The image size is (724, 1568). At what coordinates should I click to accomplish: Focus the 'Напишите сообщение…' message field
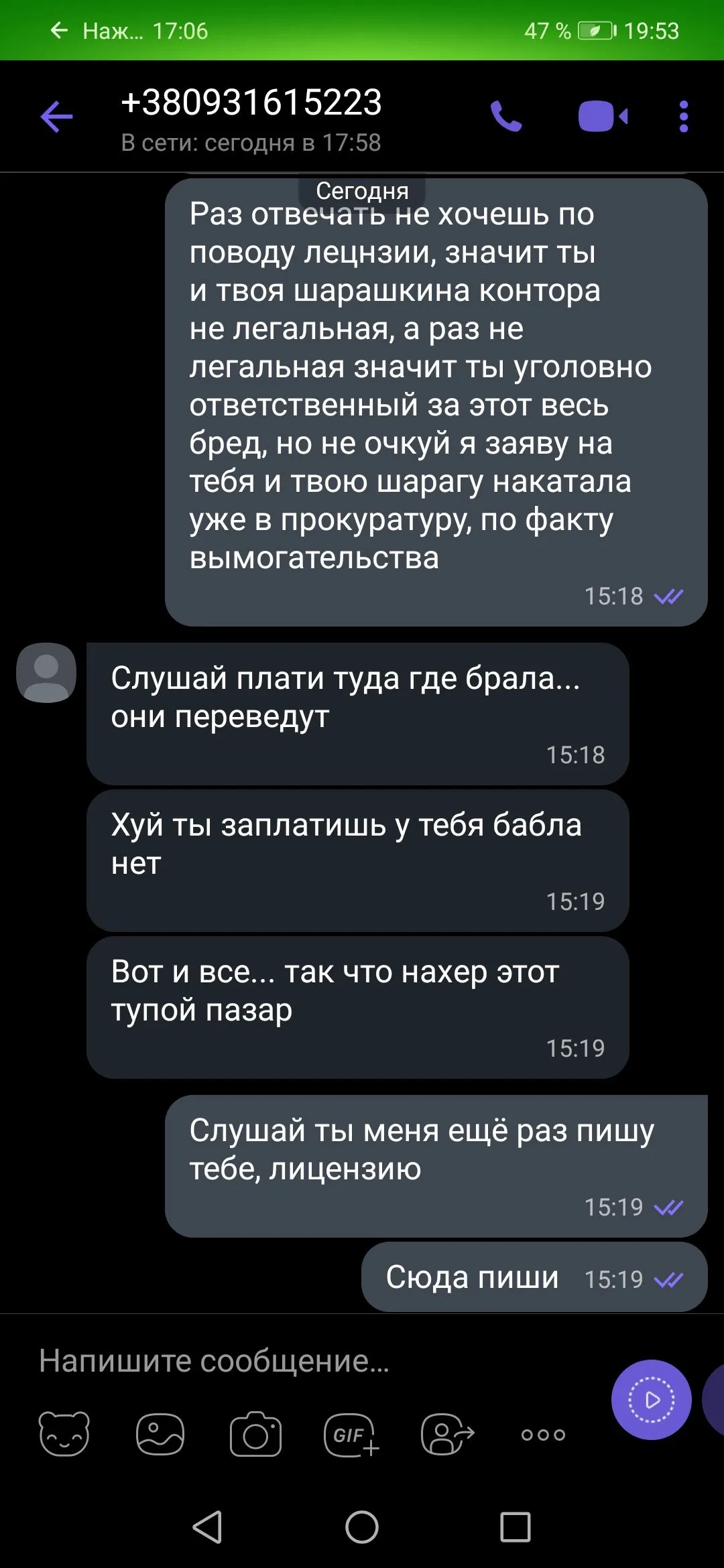pos(302,1361)
